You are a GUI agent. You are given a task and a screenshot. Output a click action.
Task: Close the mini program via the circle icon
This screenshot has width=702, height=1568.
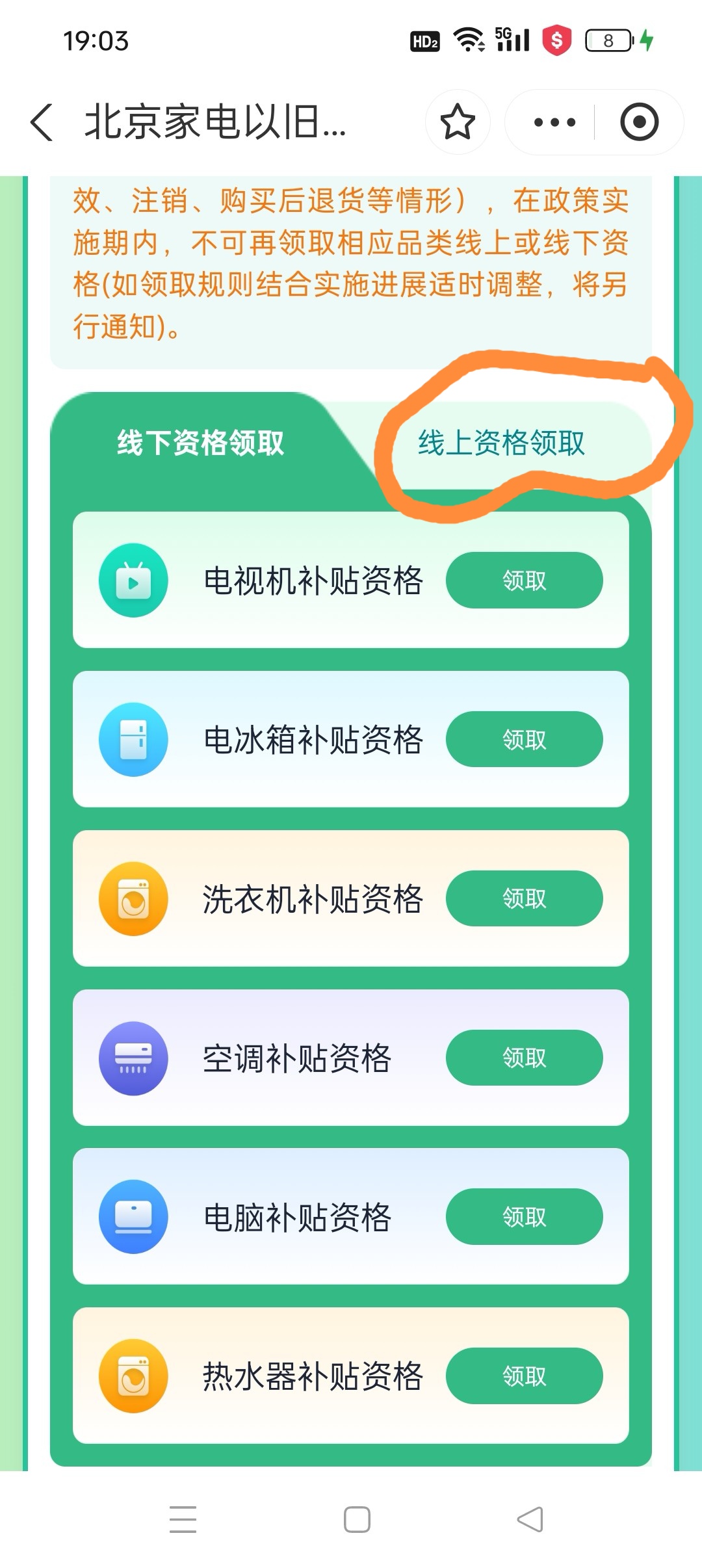tap(639, 122)
